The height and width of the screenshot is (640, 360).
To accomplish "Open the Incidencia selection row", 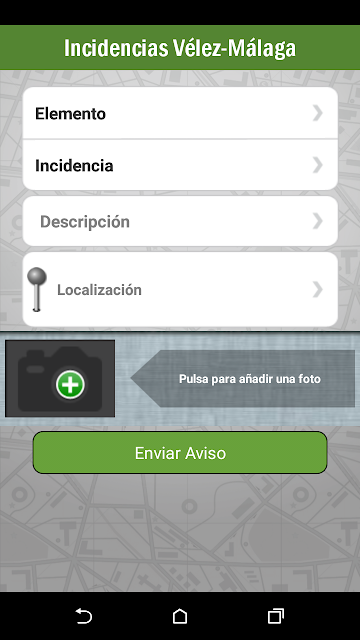I will pyautogui.click(x=180, y=165).
